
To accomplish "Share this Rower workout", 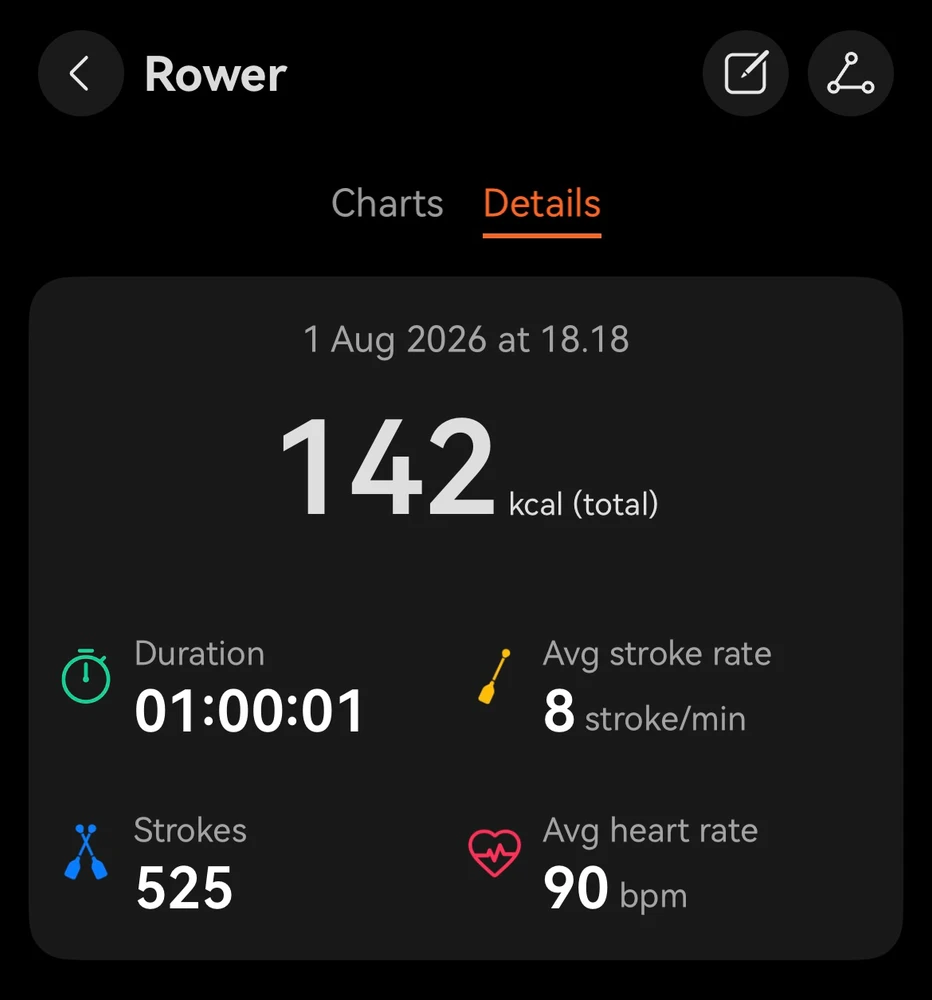I will coord(850,73).
